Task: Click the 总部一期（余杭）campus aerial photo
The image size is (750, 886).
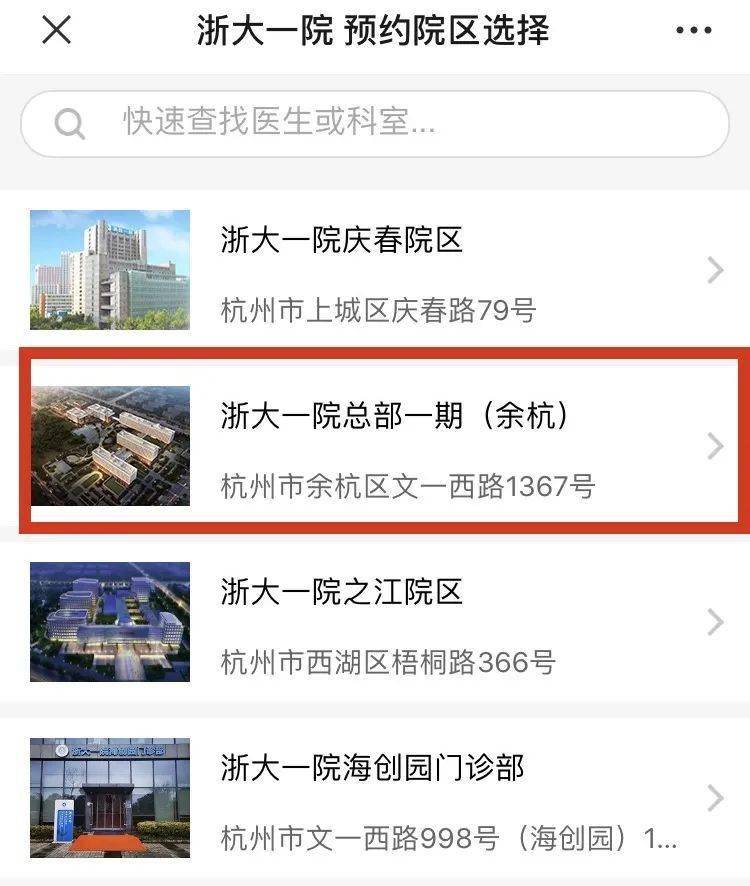Action: pos(111,443)
